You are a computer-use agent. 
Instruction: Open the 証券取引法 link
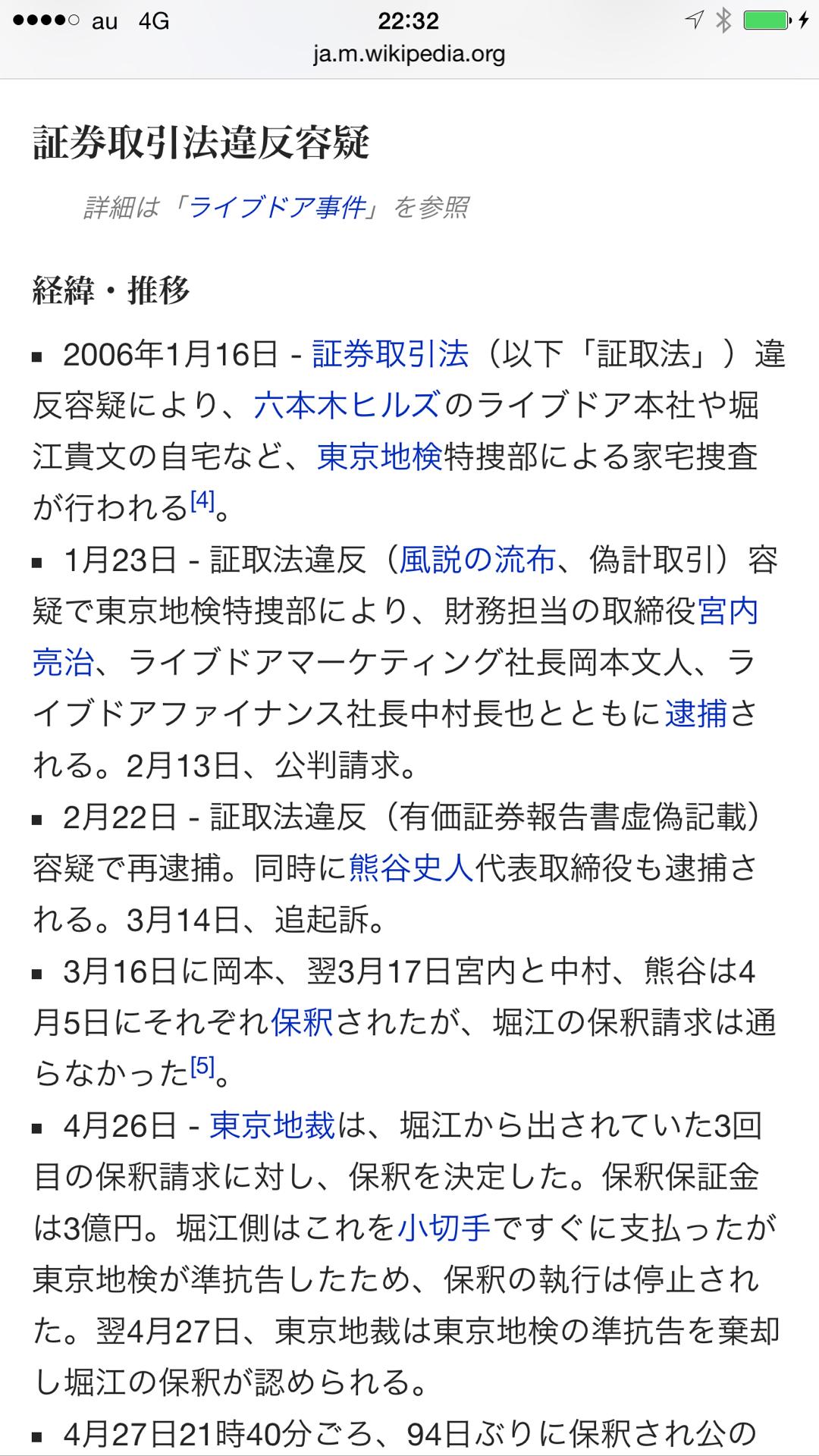tap(391, 354)
